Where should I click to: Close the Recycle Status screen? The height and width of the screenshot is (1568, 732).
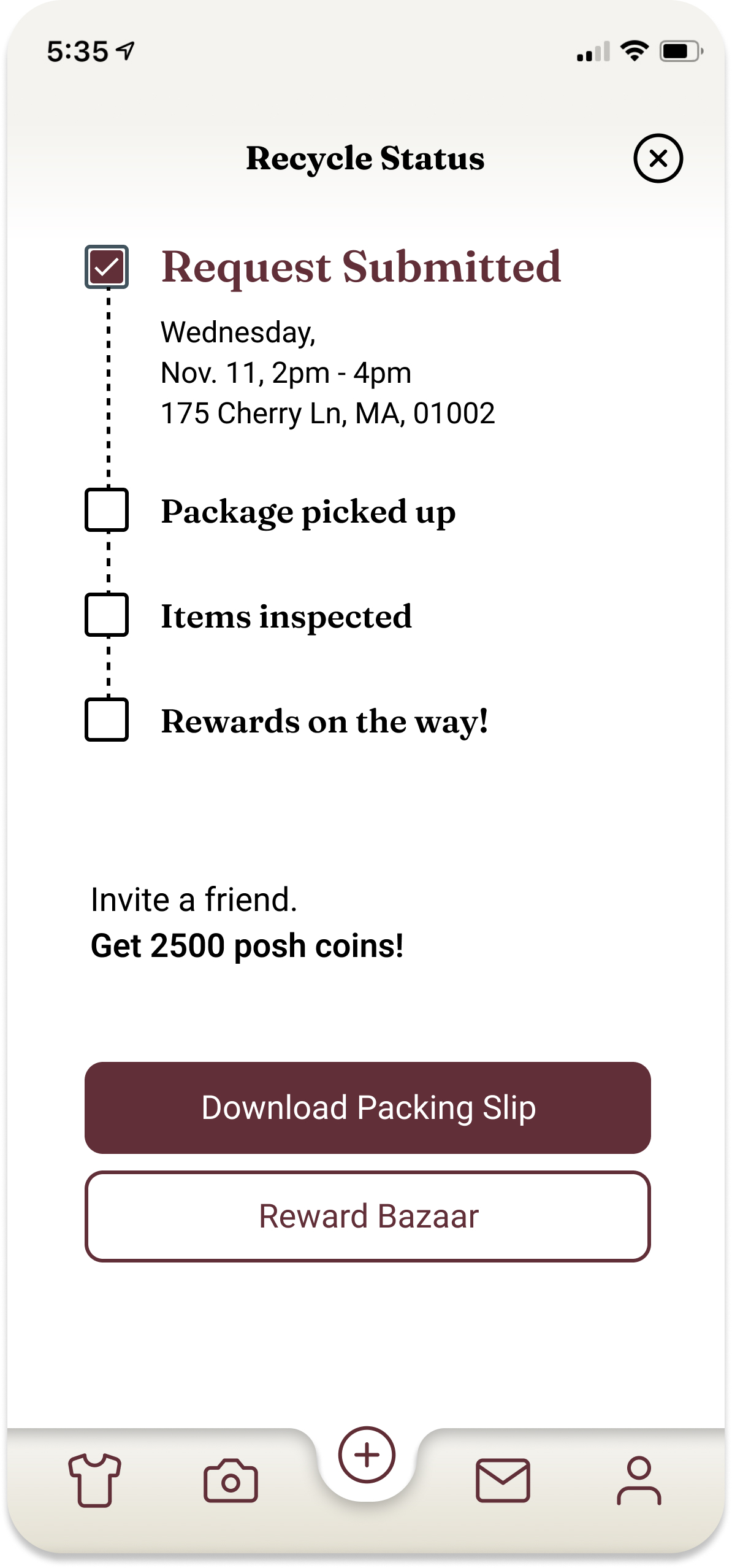click(x=658, y=158)
